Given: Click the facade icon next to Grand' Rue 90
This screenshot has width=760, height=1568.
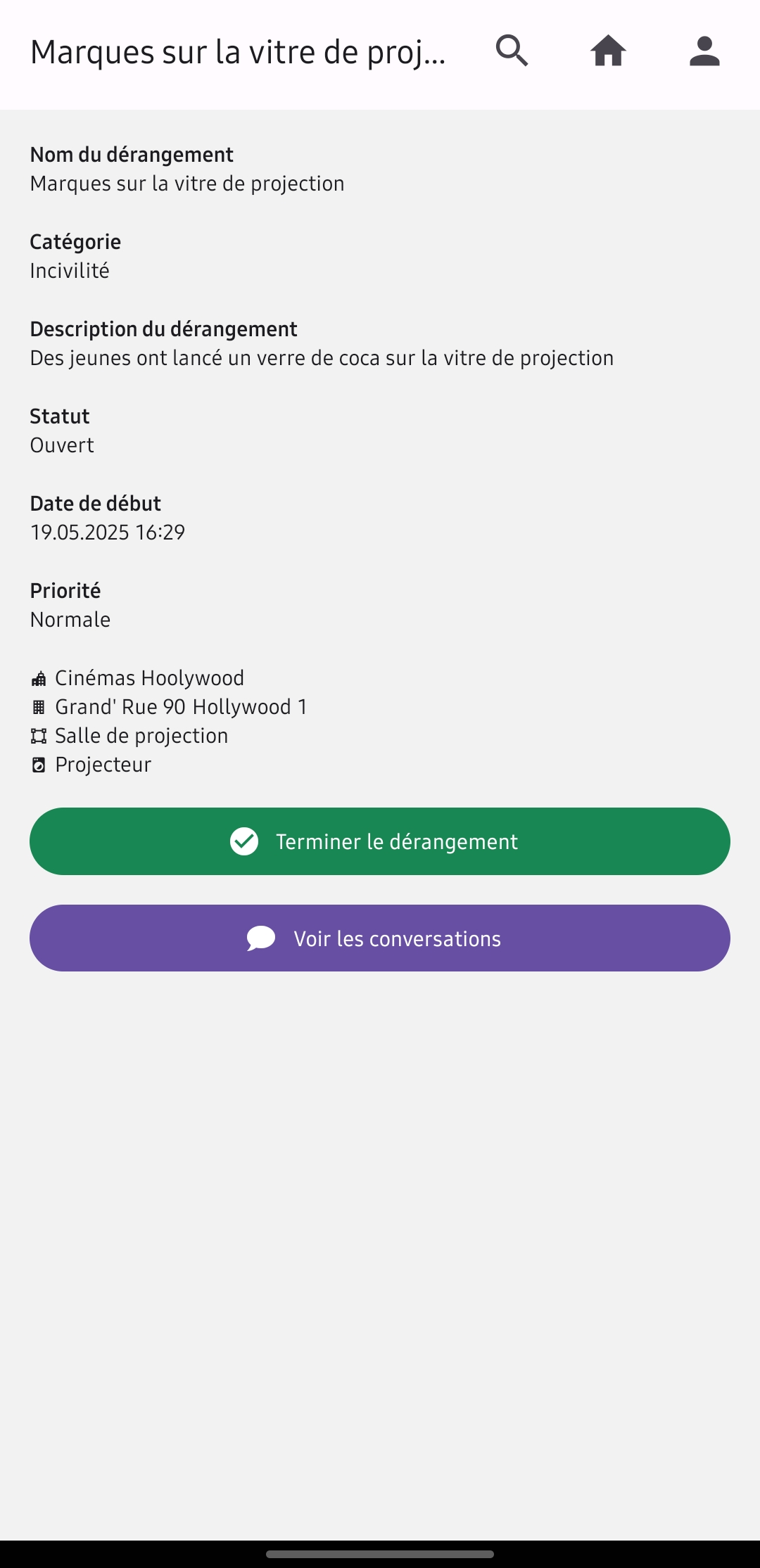Looking at the screenshot, I should [x=39, y=706].
